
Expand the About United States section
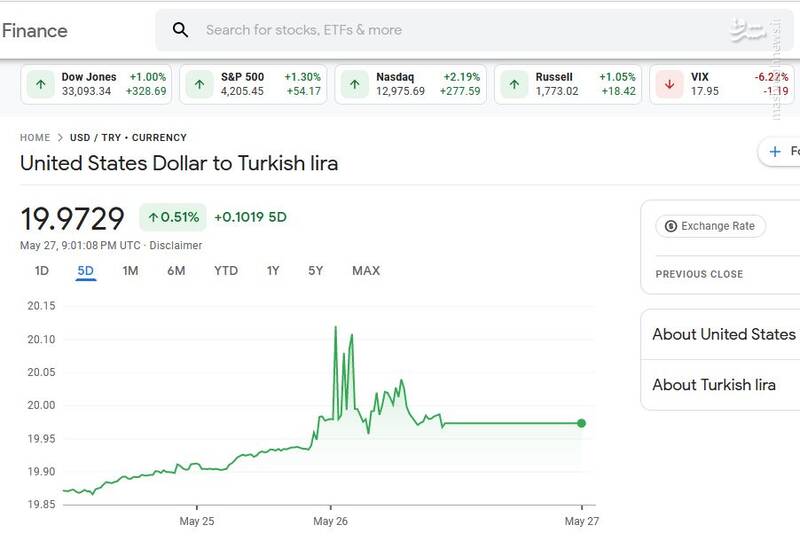point(723,335)
